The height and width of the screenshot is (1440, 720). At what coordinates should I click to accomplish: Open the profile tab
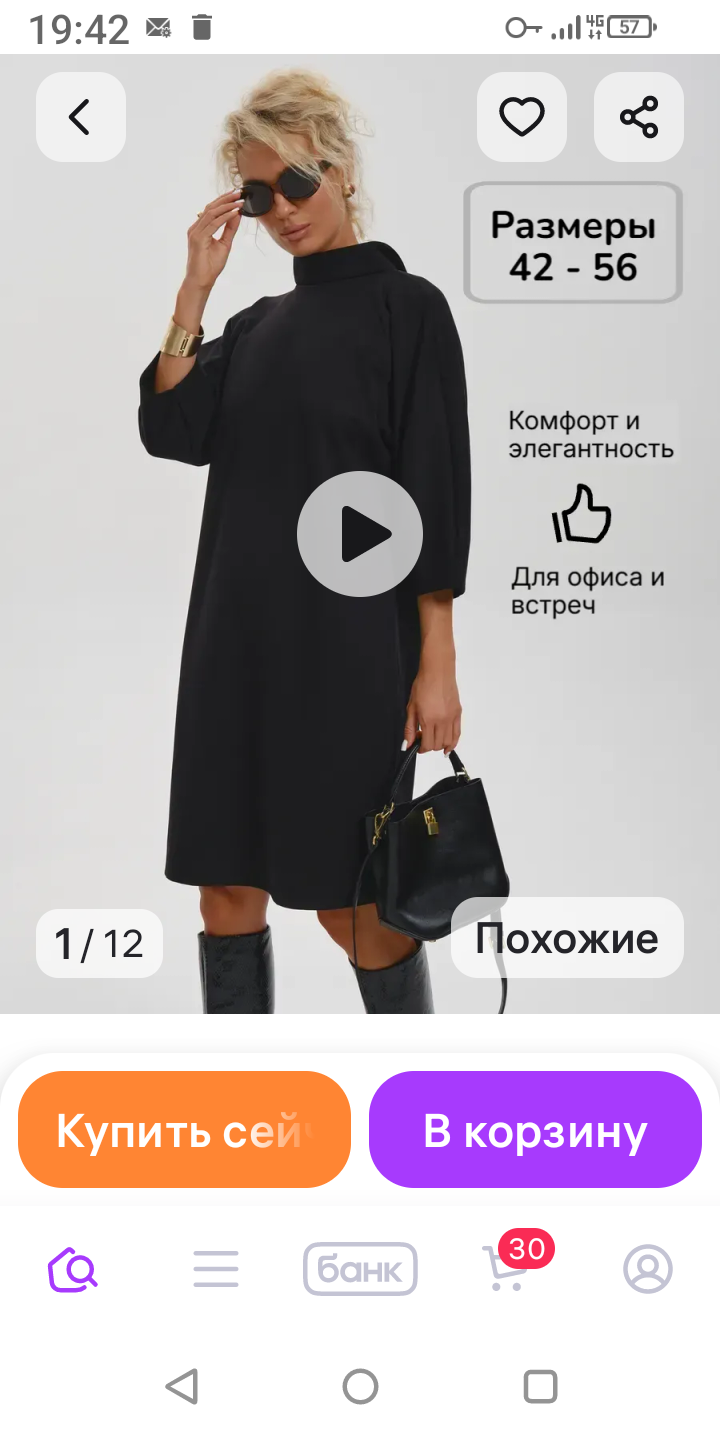[647, 1269]
